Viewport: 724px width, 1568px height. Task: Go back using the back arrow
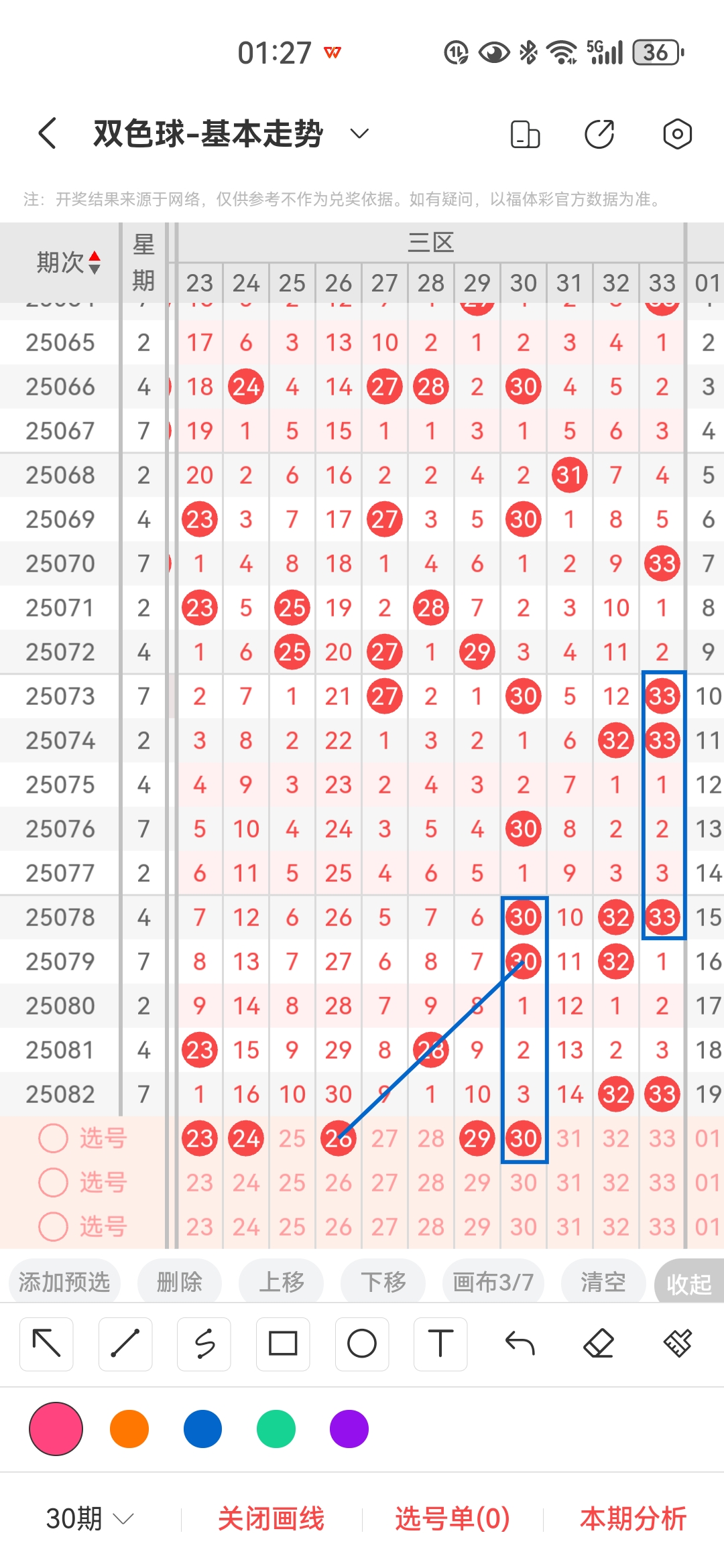[48, 133]
